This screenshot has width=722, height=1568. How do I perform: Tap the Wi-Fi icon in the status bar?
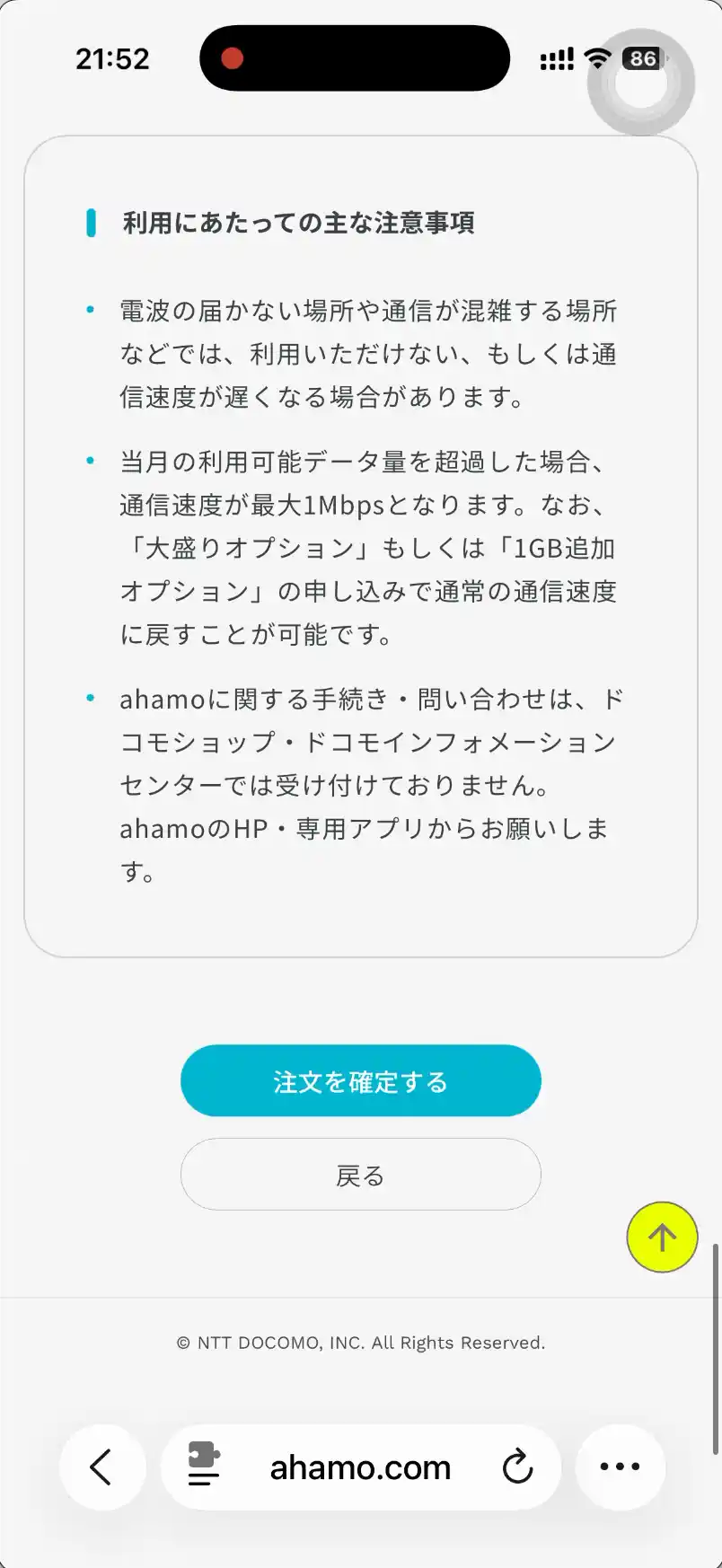pos(595,57)
